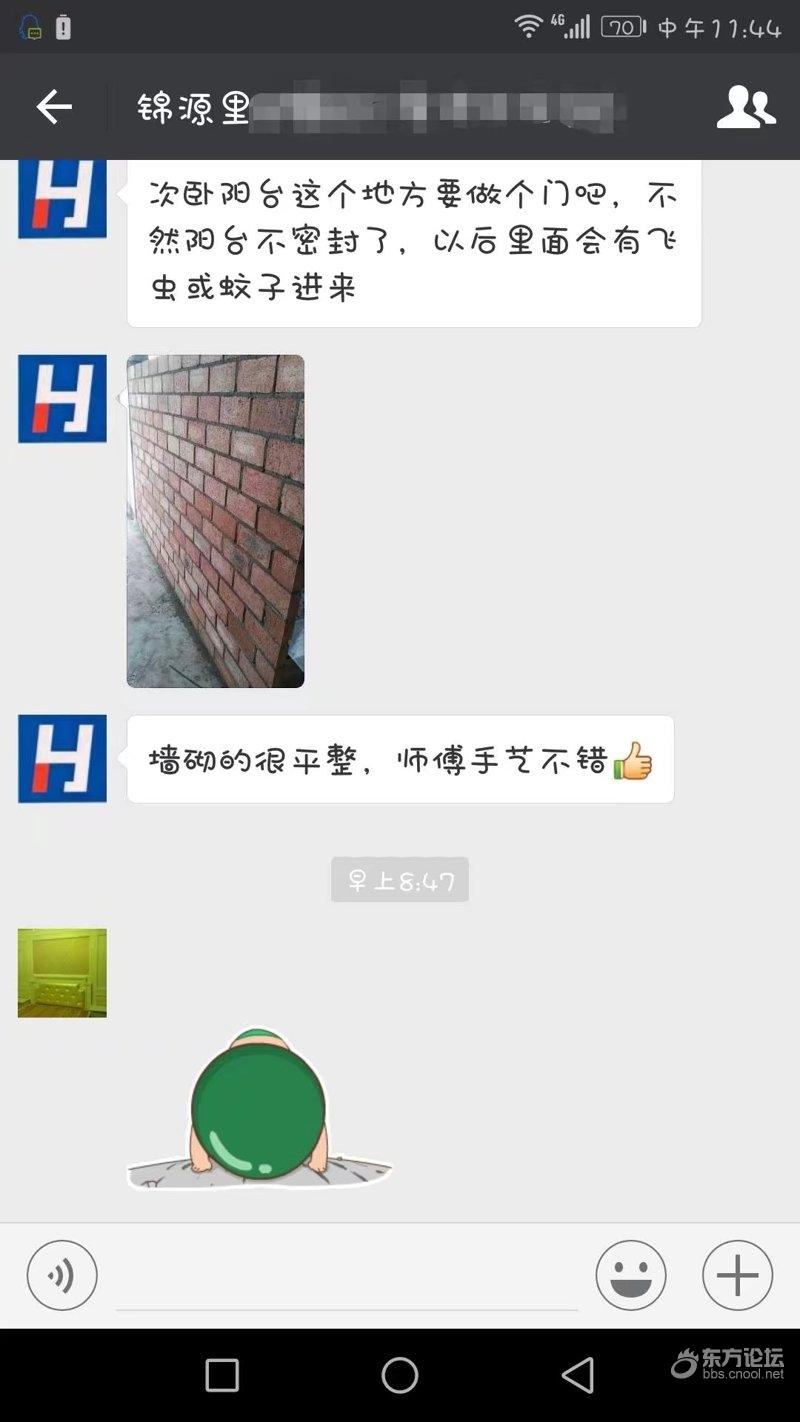Image resolution: width=800 pixels, height=1422 pixels.
Task: Tap the message text field
Action: point(346,1277)
